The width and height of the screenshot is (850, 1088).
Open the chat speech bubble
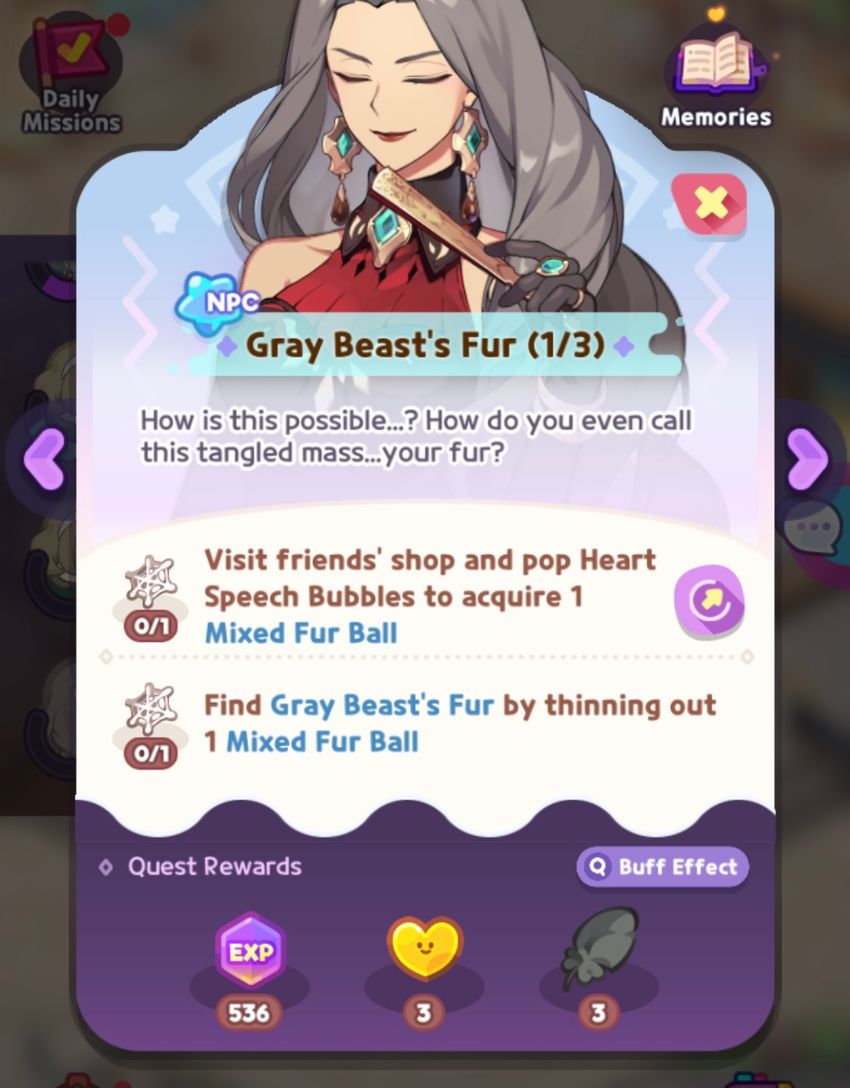(x=812, y=527)
